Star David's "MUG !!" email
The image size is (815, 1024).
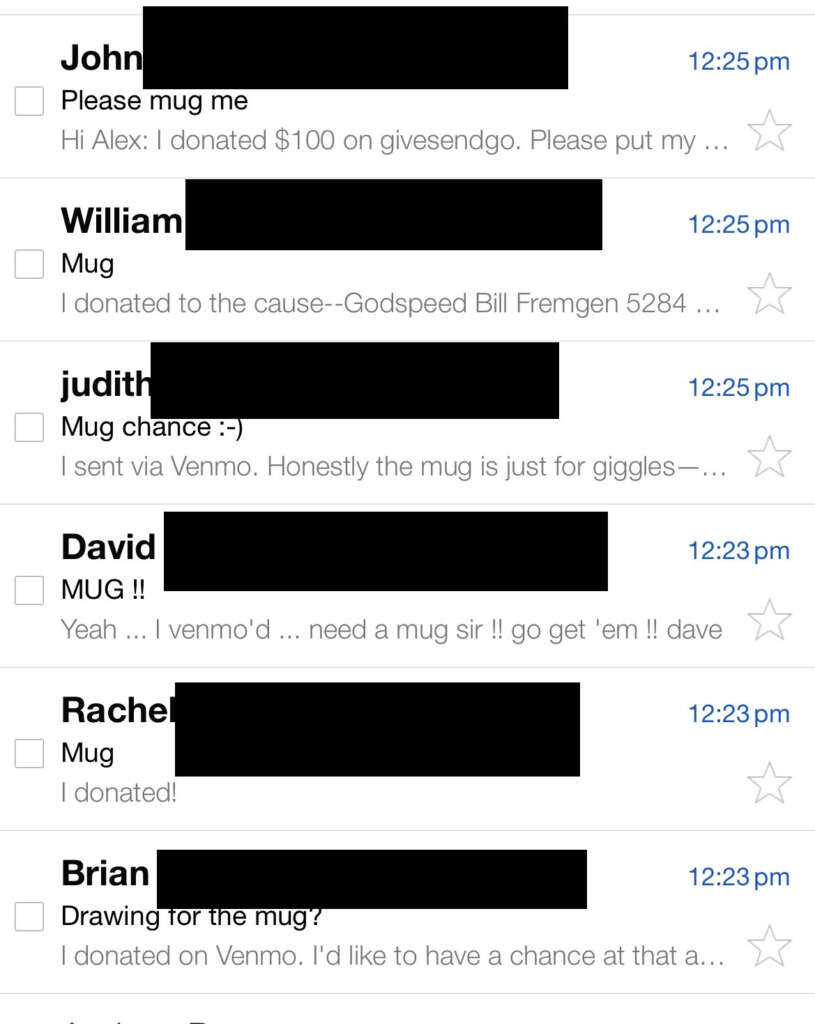tap(769, 620)
